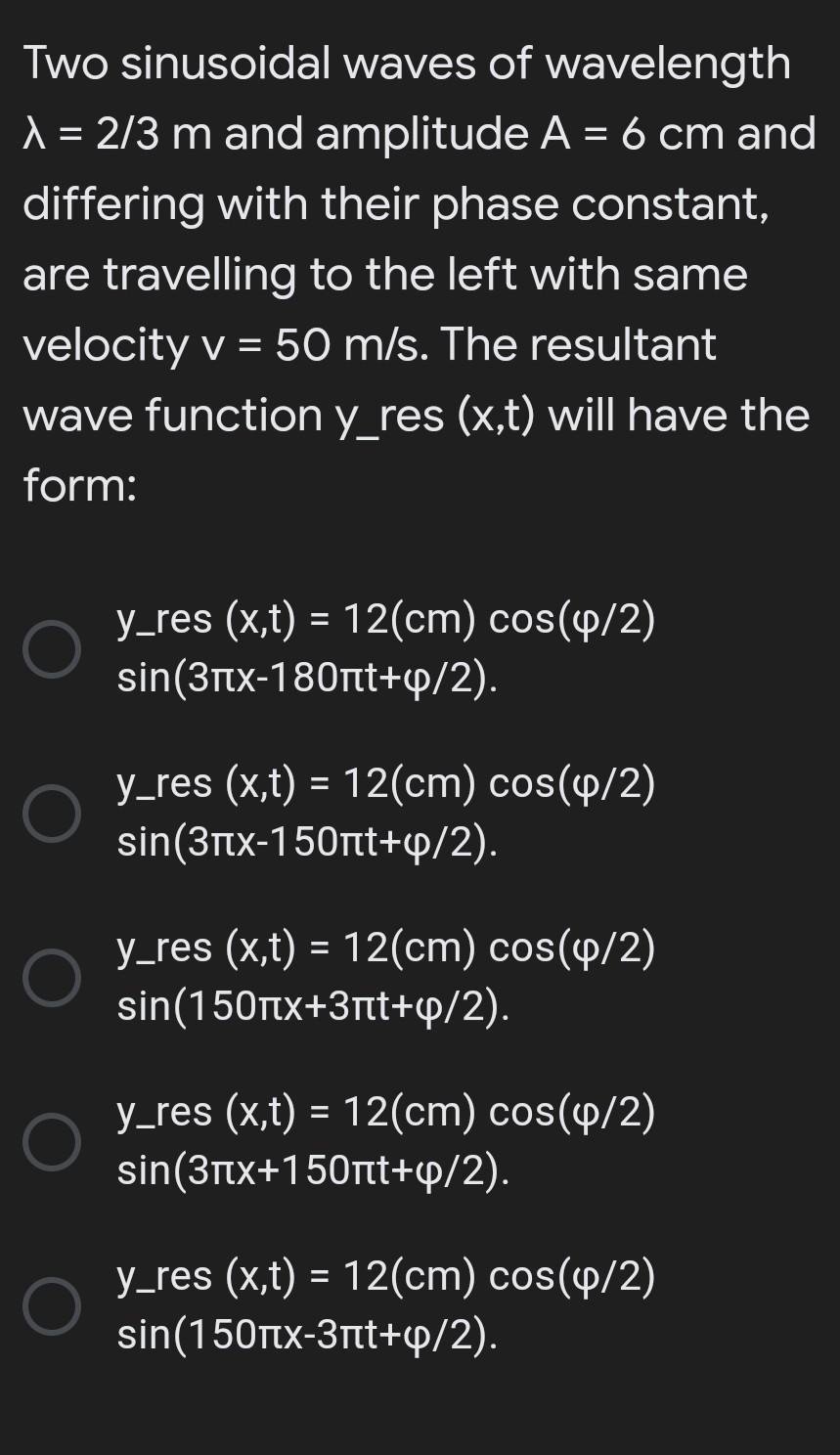Choose the answer sin(3πx-150πt+φ/2)
Viewport: 840px width, 1455px height.
pos(53,815)
